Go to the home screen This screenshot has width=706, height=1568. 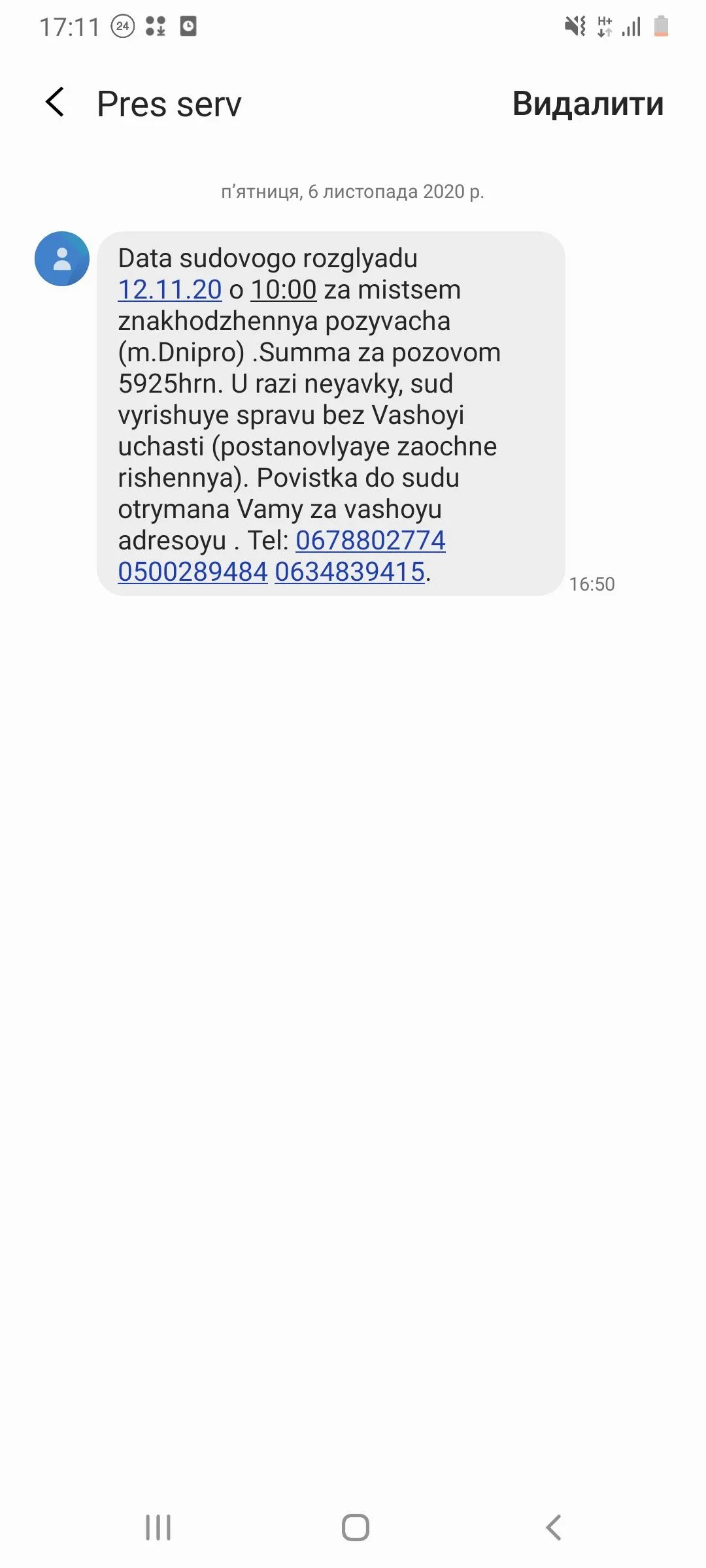click(355, 1527)
